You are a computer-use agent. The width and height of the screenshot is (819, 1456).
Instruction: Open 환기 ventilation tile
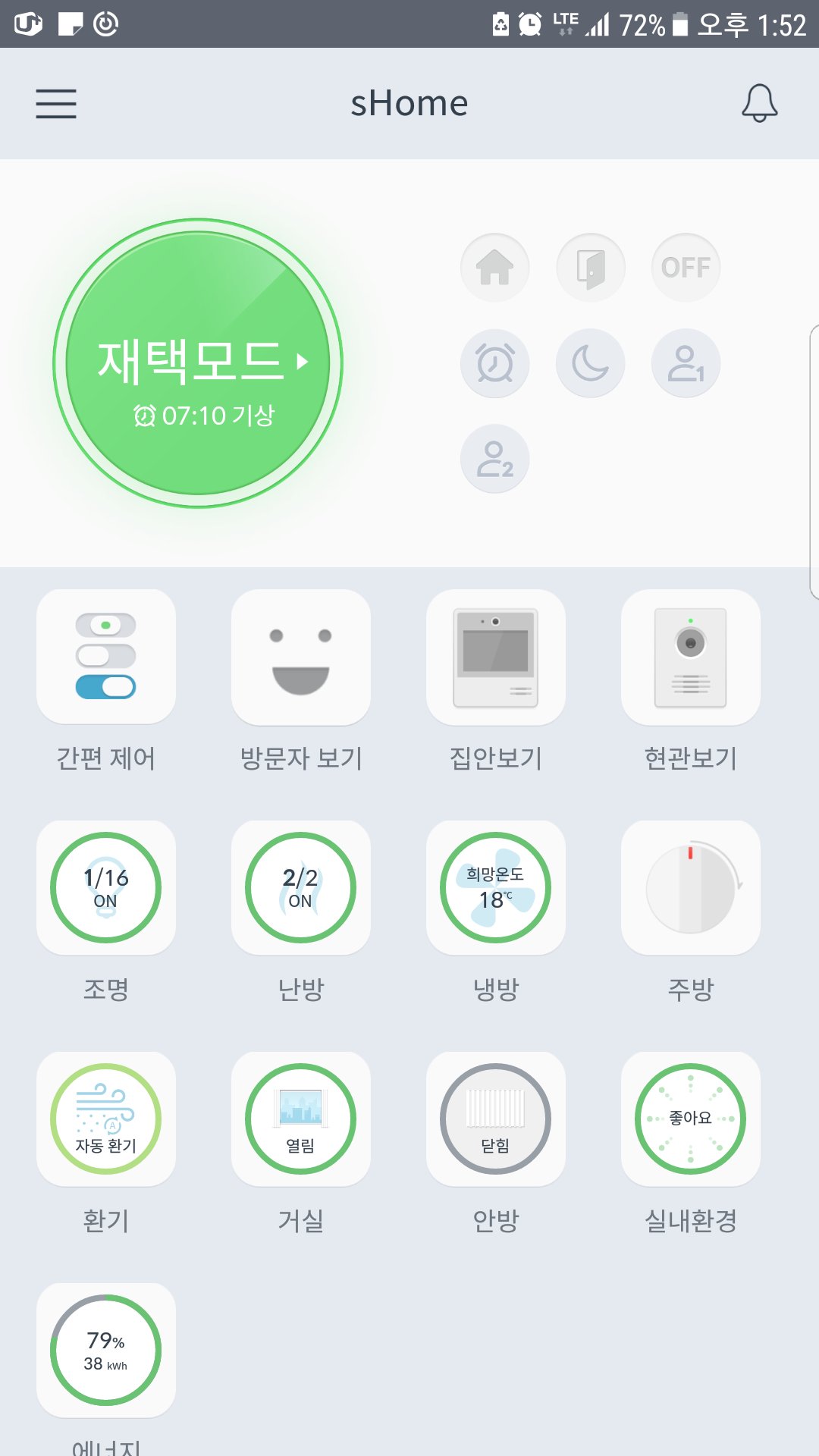pos(106,1119)
